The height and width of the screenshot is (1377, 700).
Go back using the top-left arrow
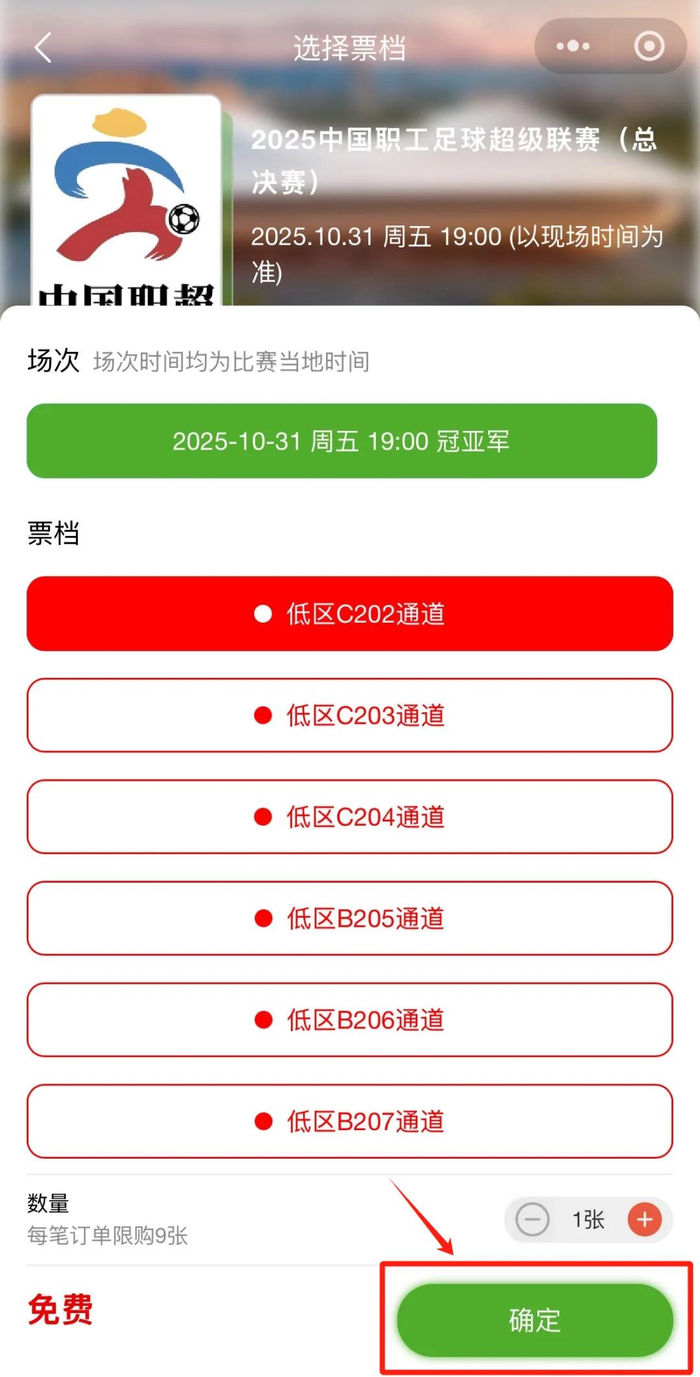pos(42,47)
